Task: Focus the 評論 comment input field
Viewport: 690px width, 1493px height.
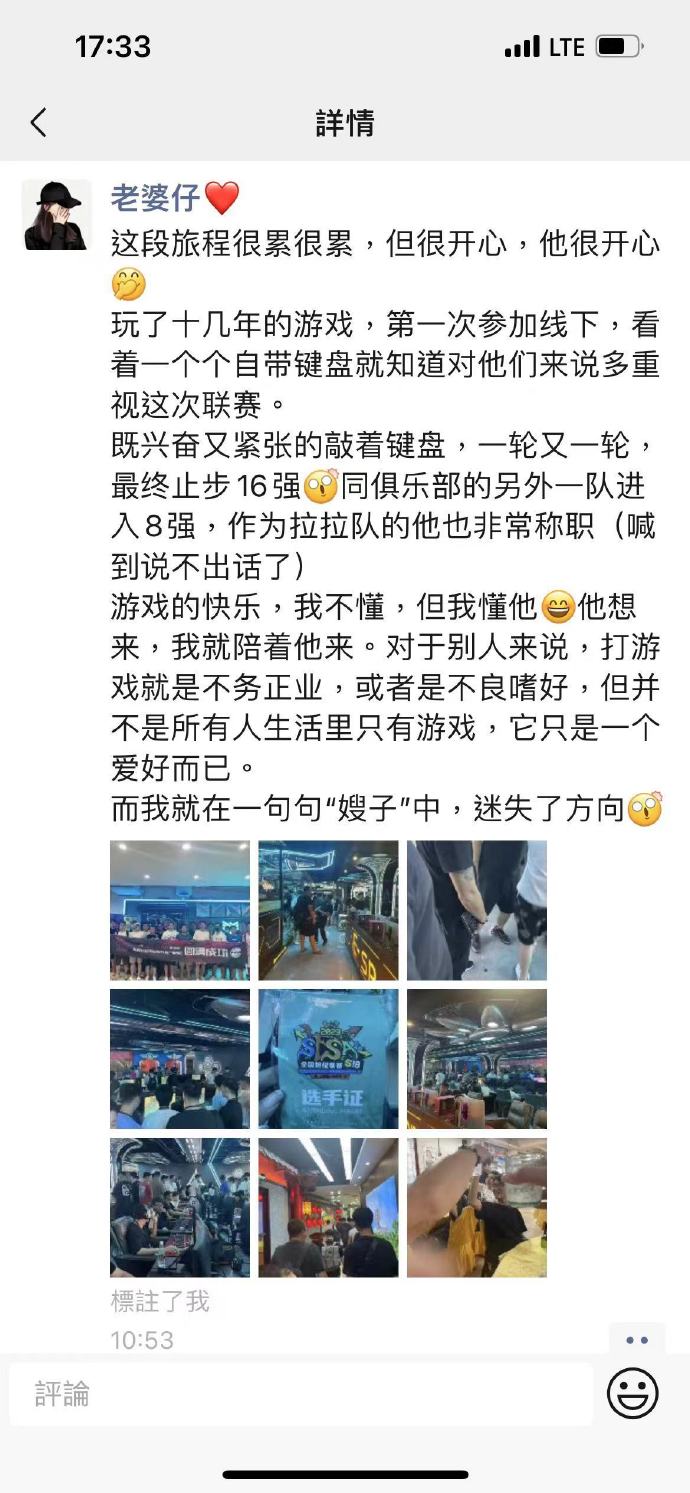Action: (x=300, y=1394)
